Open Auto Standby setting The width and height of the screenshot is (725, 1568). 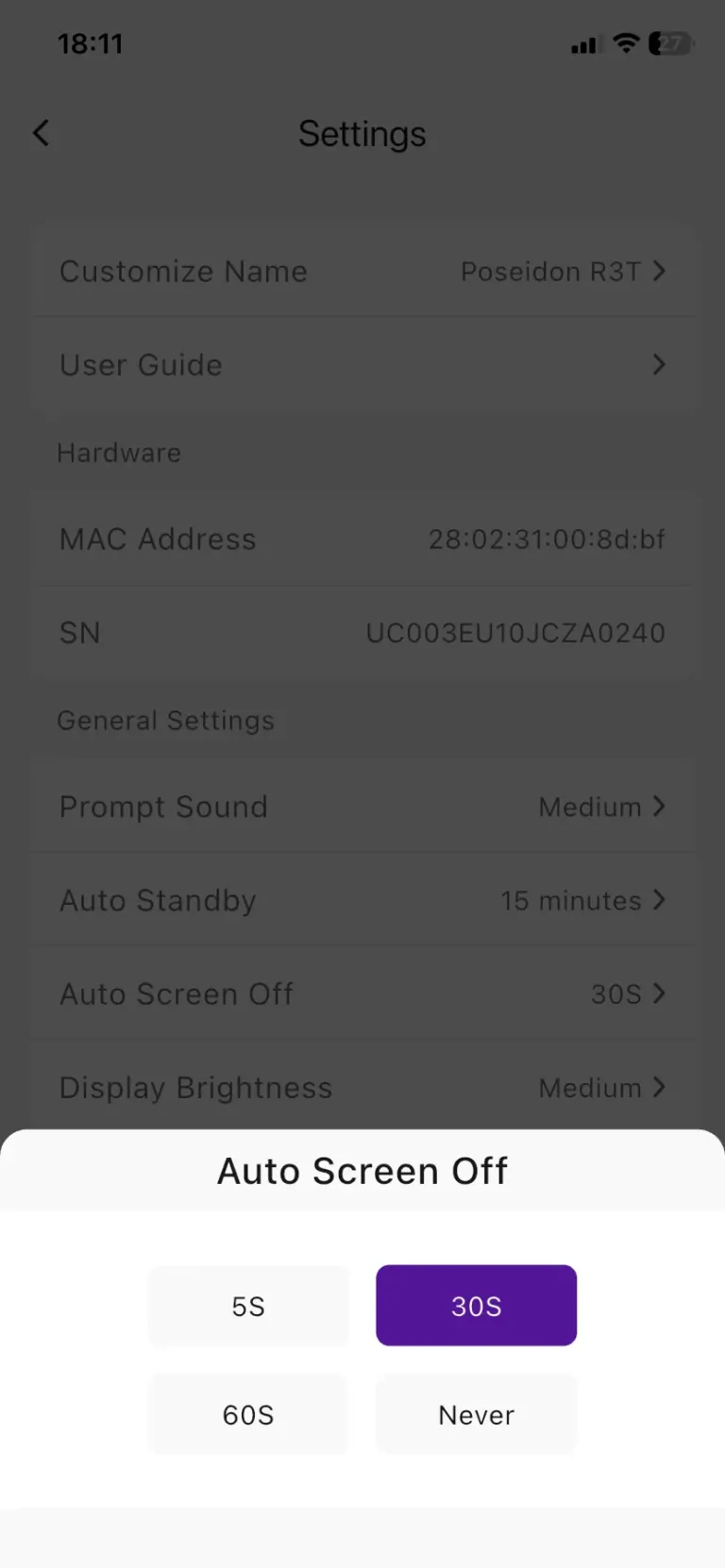[362, 900]
